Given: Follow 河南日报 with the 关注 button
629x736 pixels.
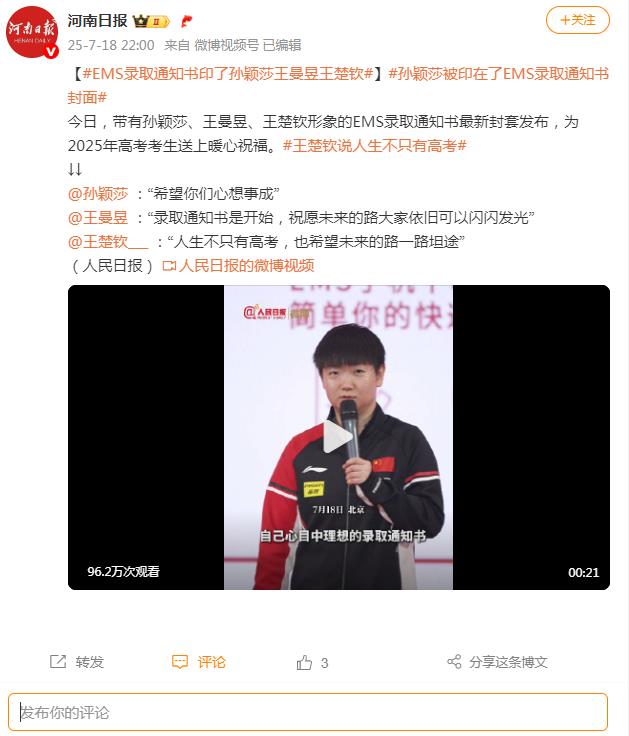Looking at the screenshot, I should pos(577,19).
